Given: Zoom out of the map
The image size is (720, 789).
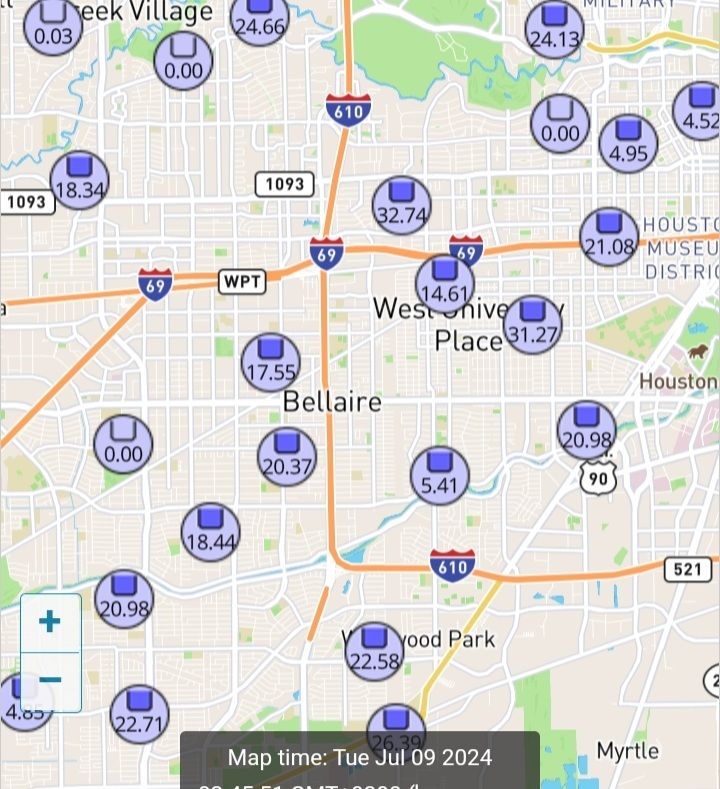Looking at the screenshot, I should coord(50,681).
